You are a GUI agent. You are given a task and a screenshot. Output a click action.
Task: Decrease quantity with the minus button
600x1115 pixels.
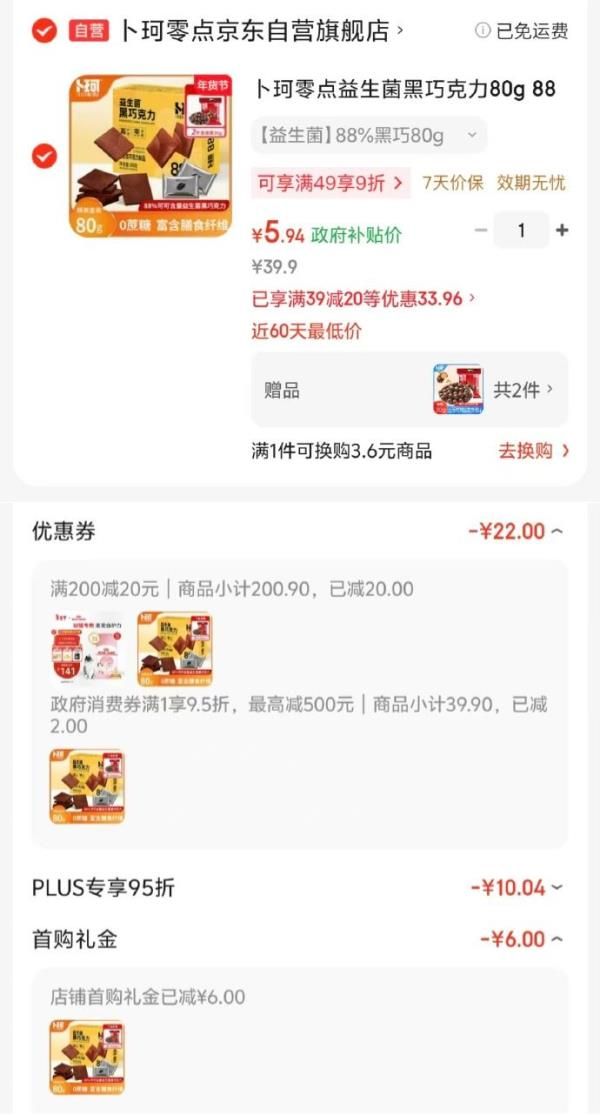[481, 230]
